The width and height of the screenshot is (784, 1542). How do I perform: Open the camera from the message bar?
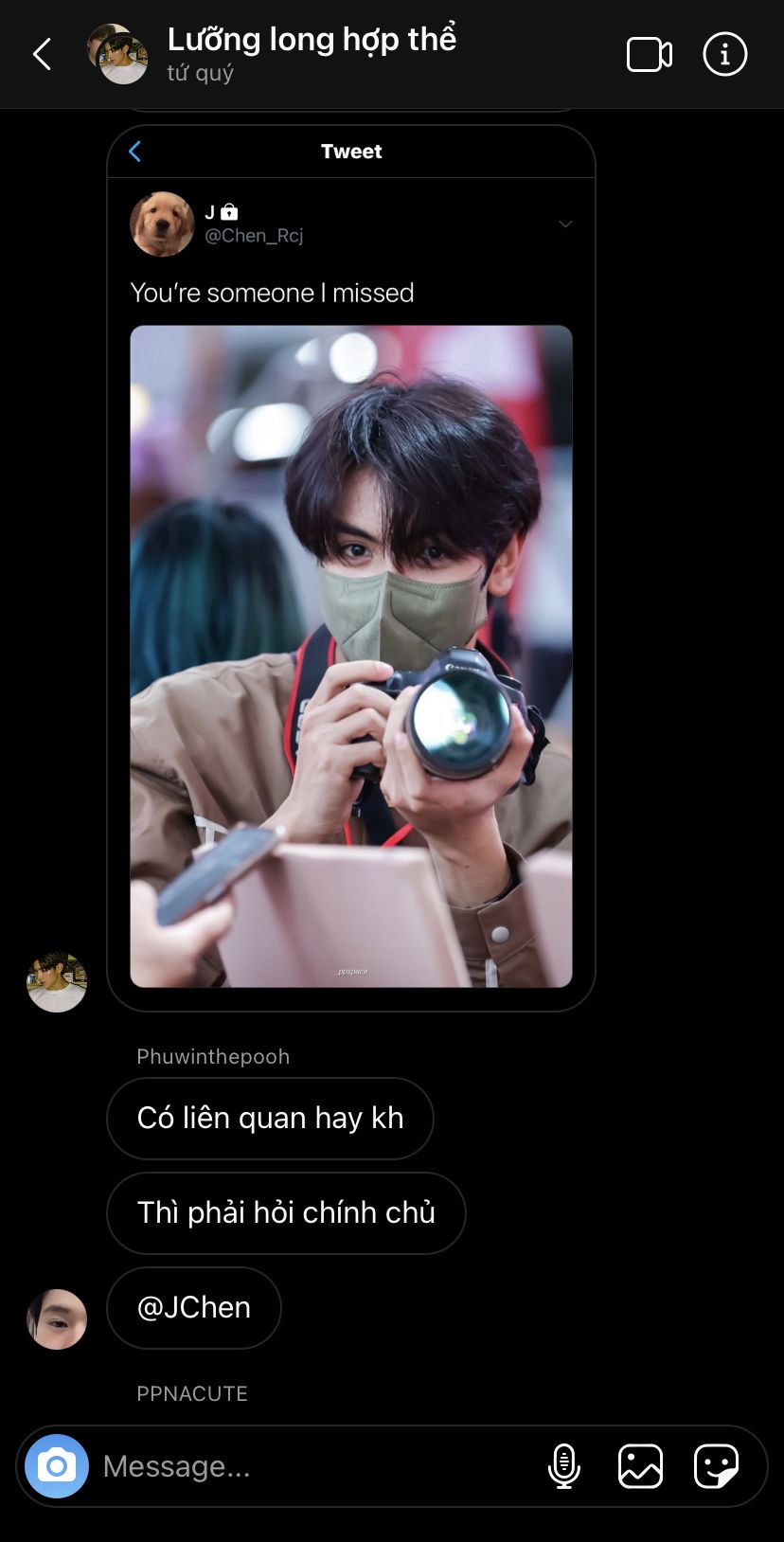tap(57, 1466)
